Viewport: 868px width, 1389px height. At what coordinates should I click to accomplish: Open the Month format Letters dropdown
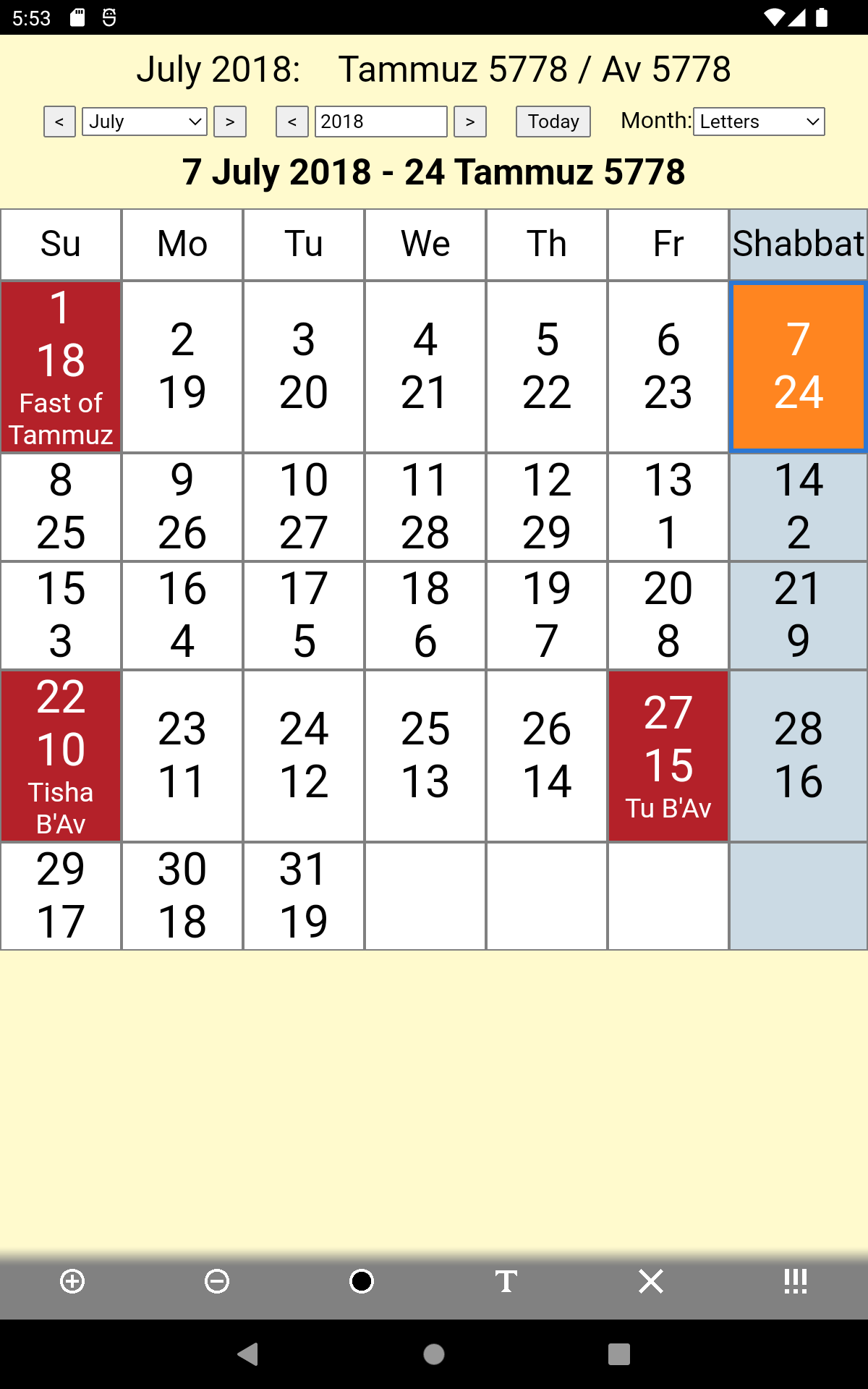click(x=759, y=122)
